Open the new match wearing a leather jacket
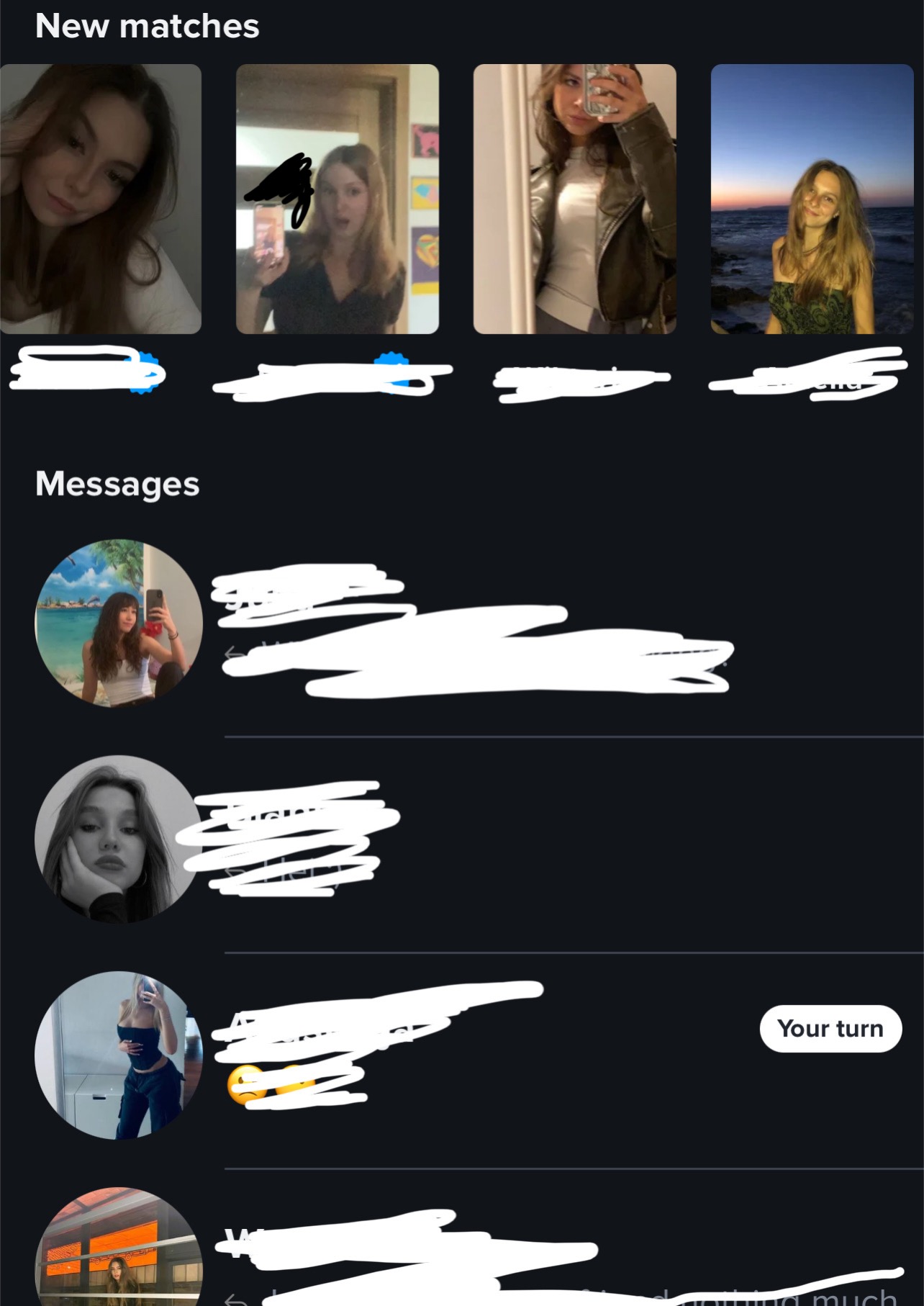 click(x=574, y=199)
